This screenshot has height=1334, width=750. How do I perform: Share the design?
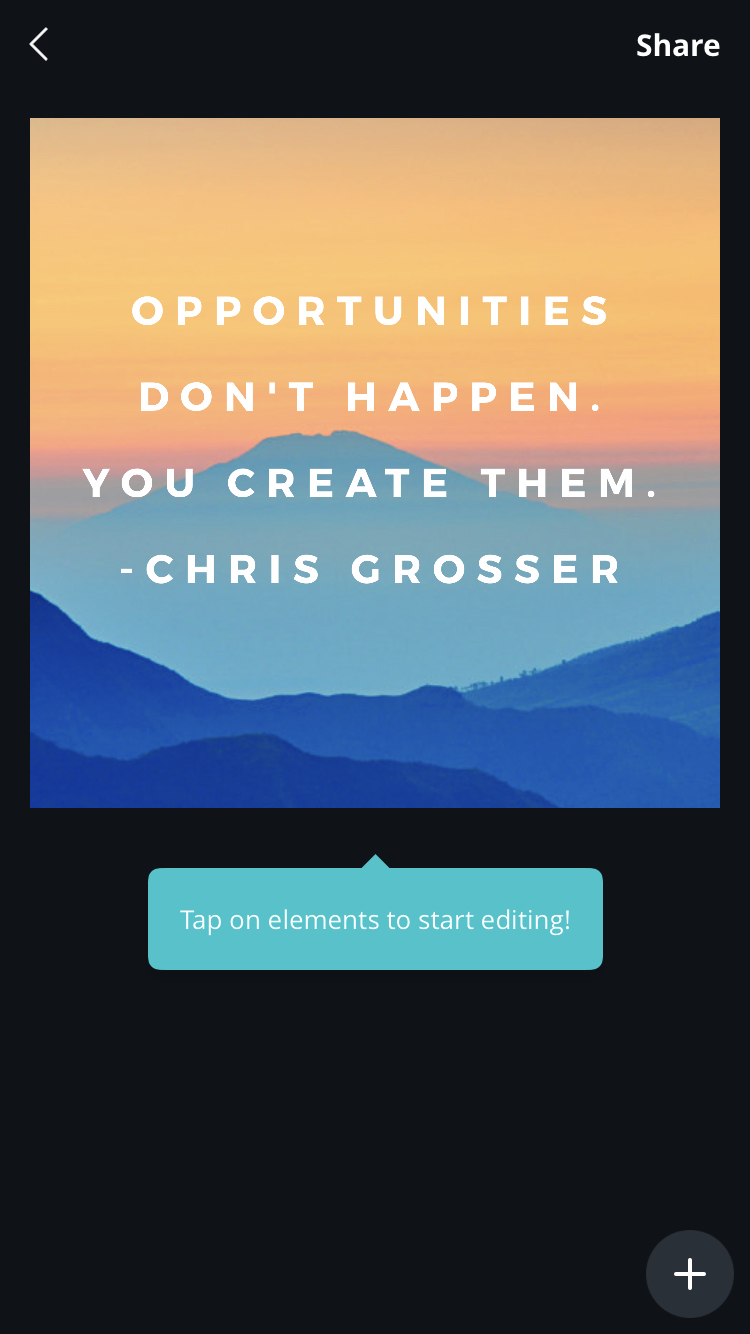pos(677,46)
